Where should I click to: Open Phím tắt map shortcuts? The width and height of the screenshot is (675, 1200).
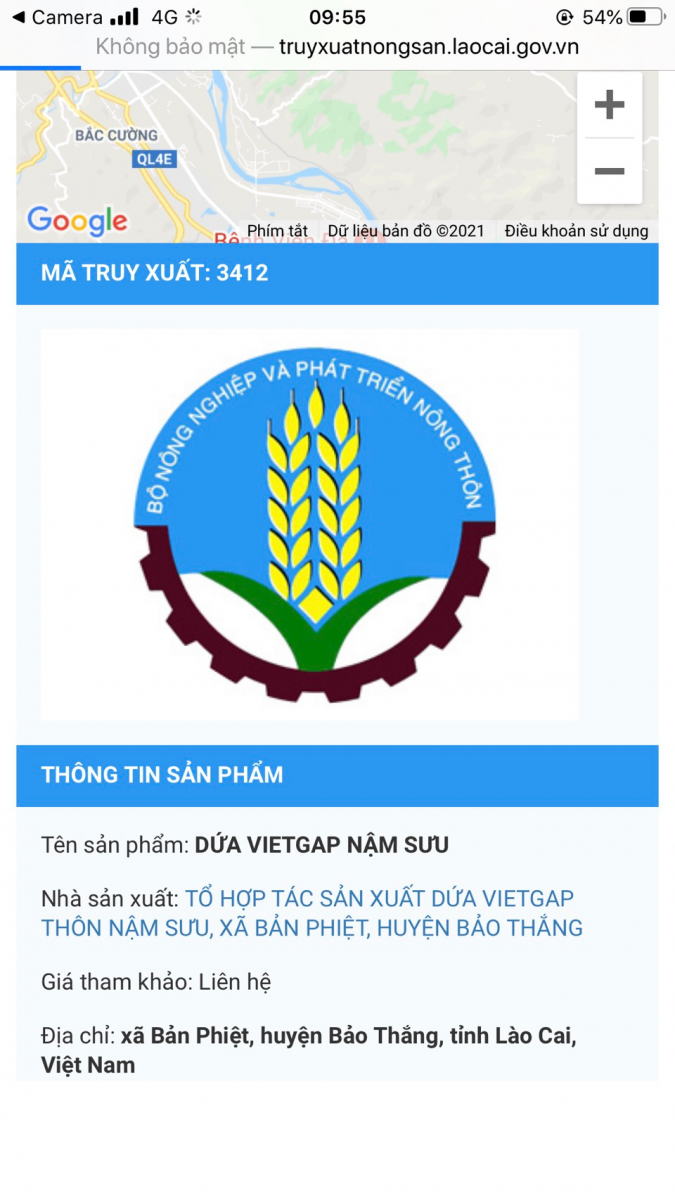(x=277, y=231)
